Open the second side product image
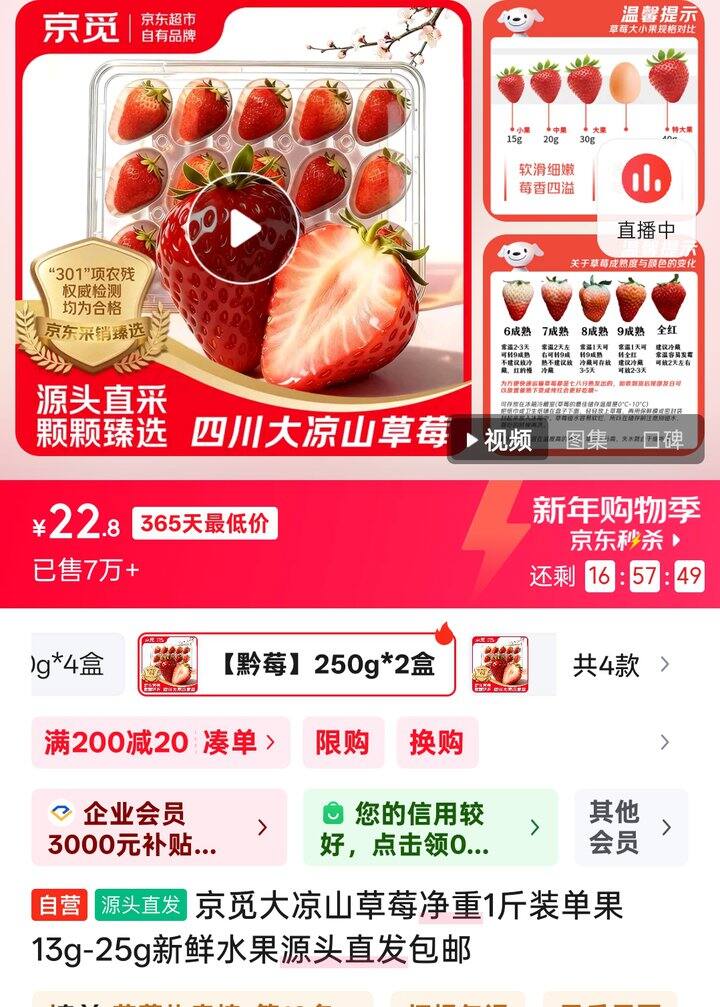The width and height of the screenshot is (720, 1007). pyautogui.click(x=596, y=338)
